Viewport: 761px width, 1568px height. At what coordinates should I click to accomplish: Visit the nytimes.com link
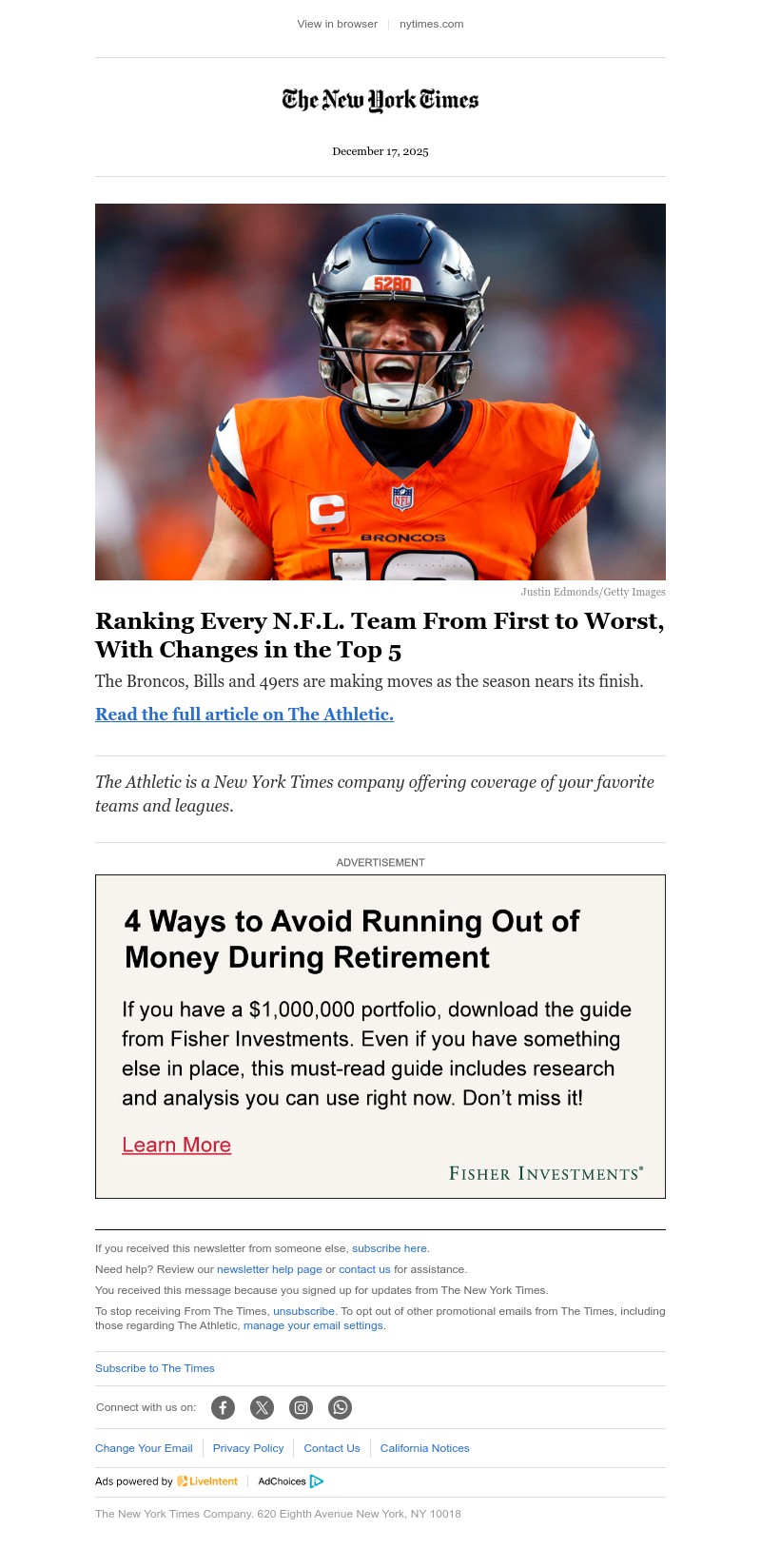pyautogui.click(x=431, y=24)
